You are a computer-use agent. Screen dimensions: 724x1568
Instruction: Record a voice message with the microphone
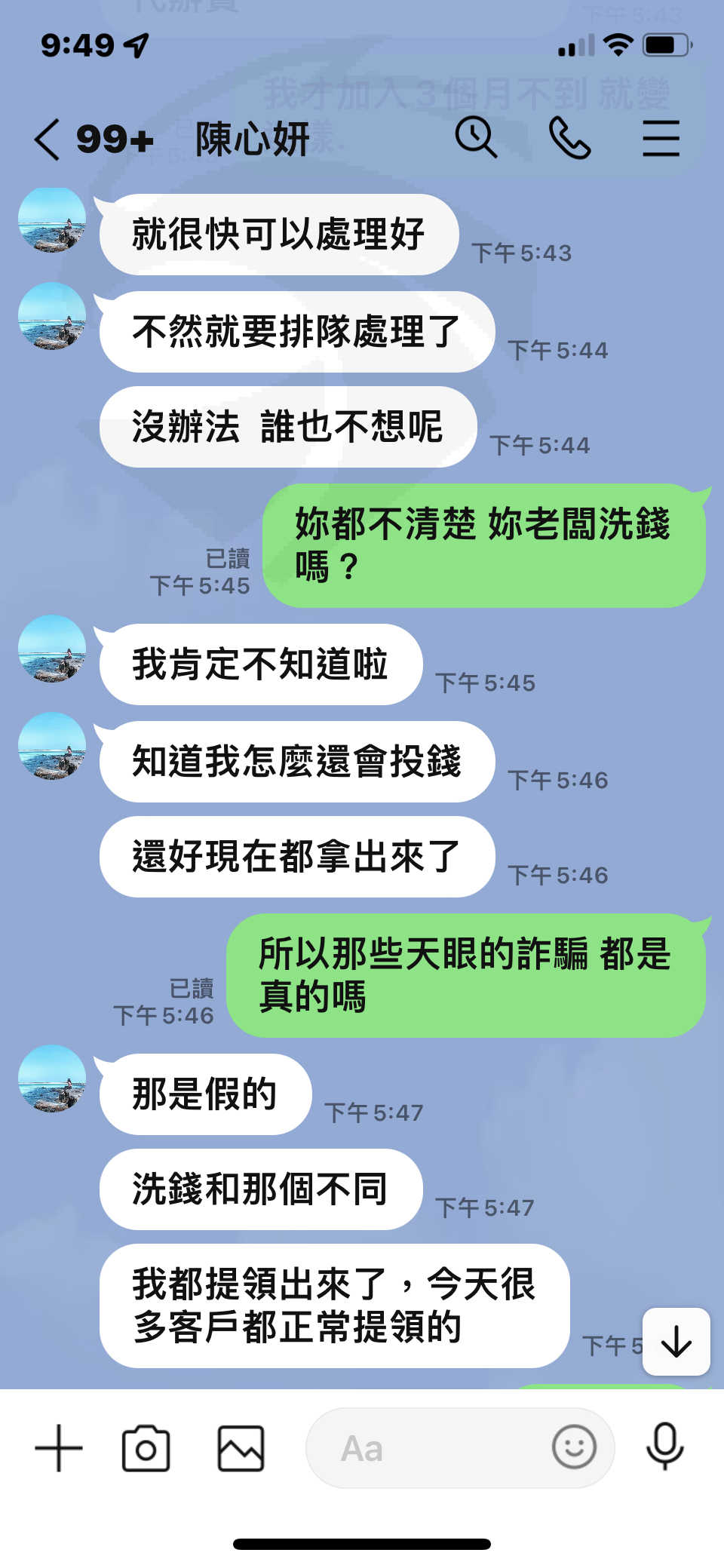(665, 1446)
